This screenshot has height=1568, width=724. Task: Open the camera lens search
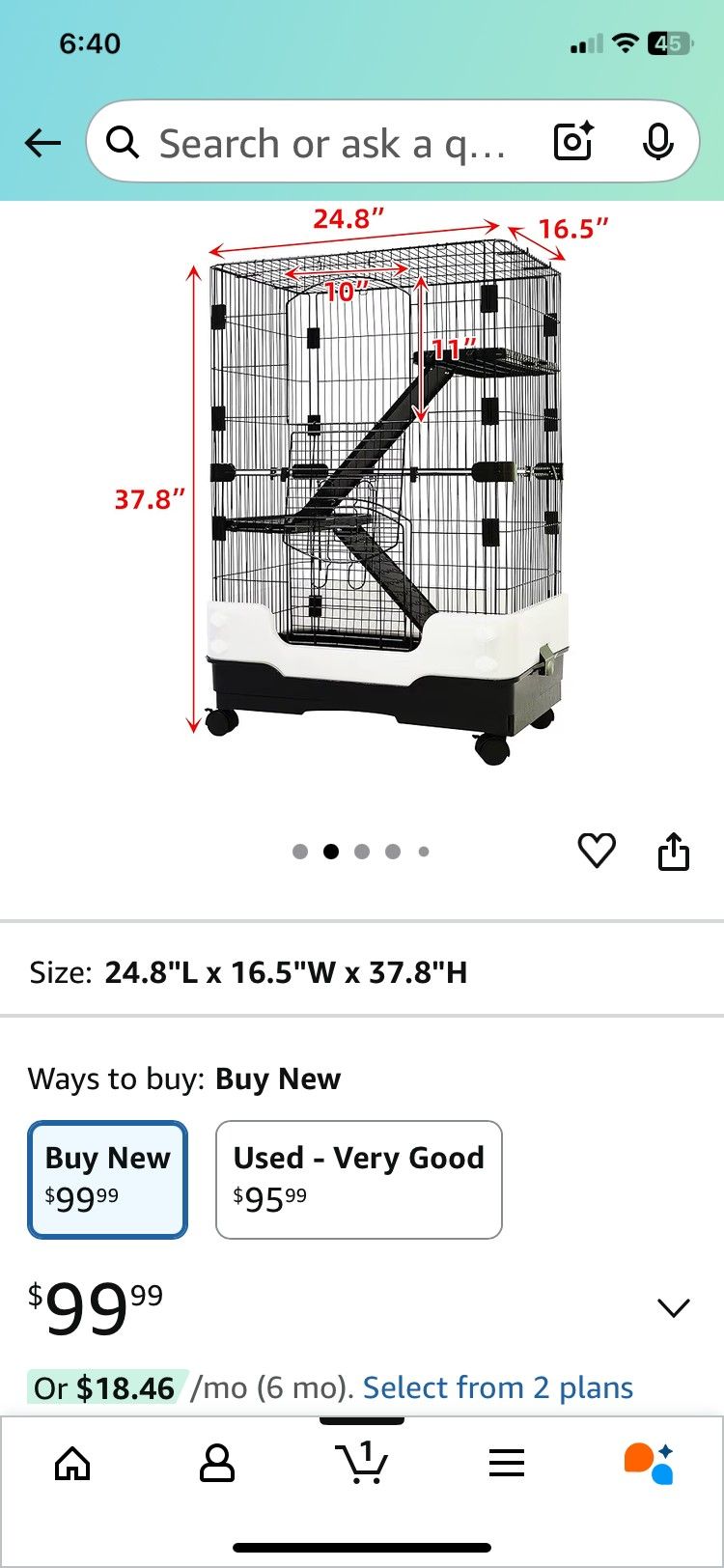tap(573, 142)
